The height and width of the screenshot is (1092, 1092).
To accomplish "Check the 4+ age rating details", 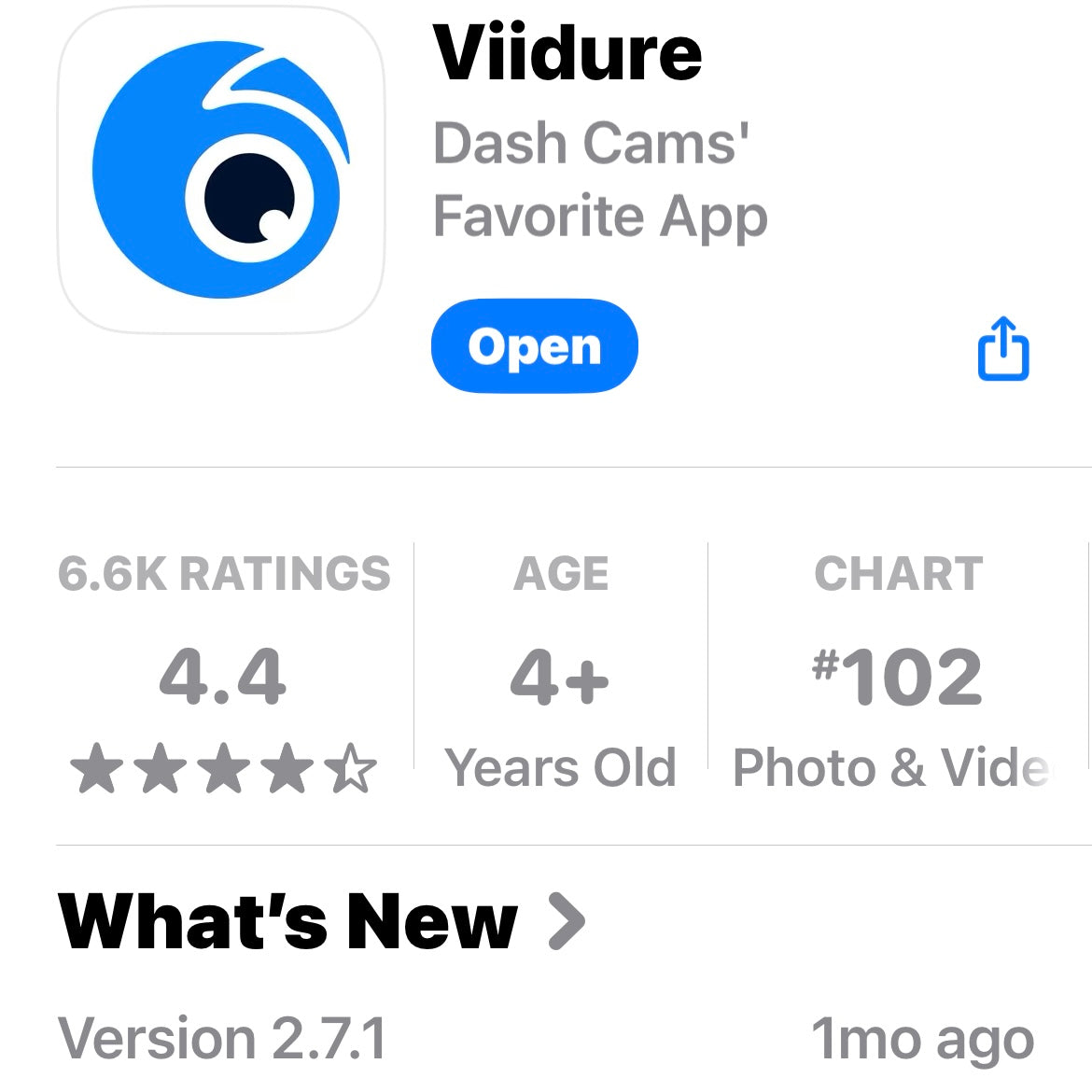I will click(560, 672).
